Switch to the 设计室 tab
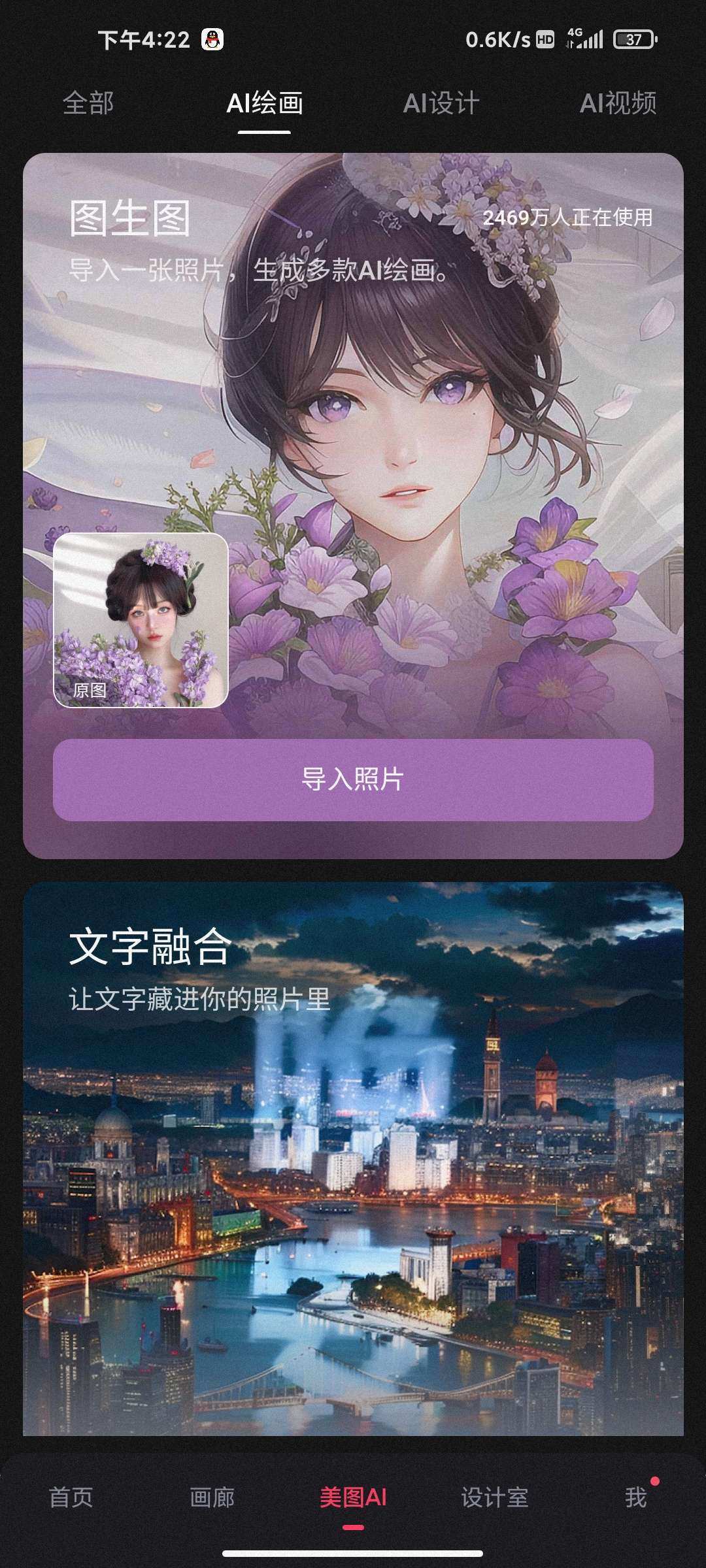 (494, 1497)
